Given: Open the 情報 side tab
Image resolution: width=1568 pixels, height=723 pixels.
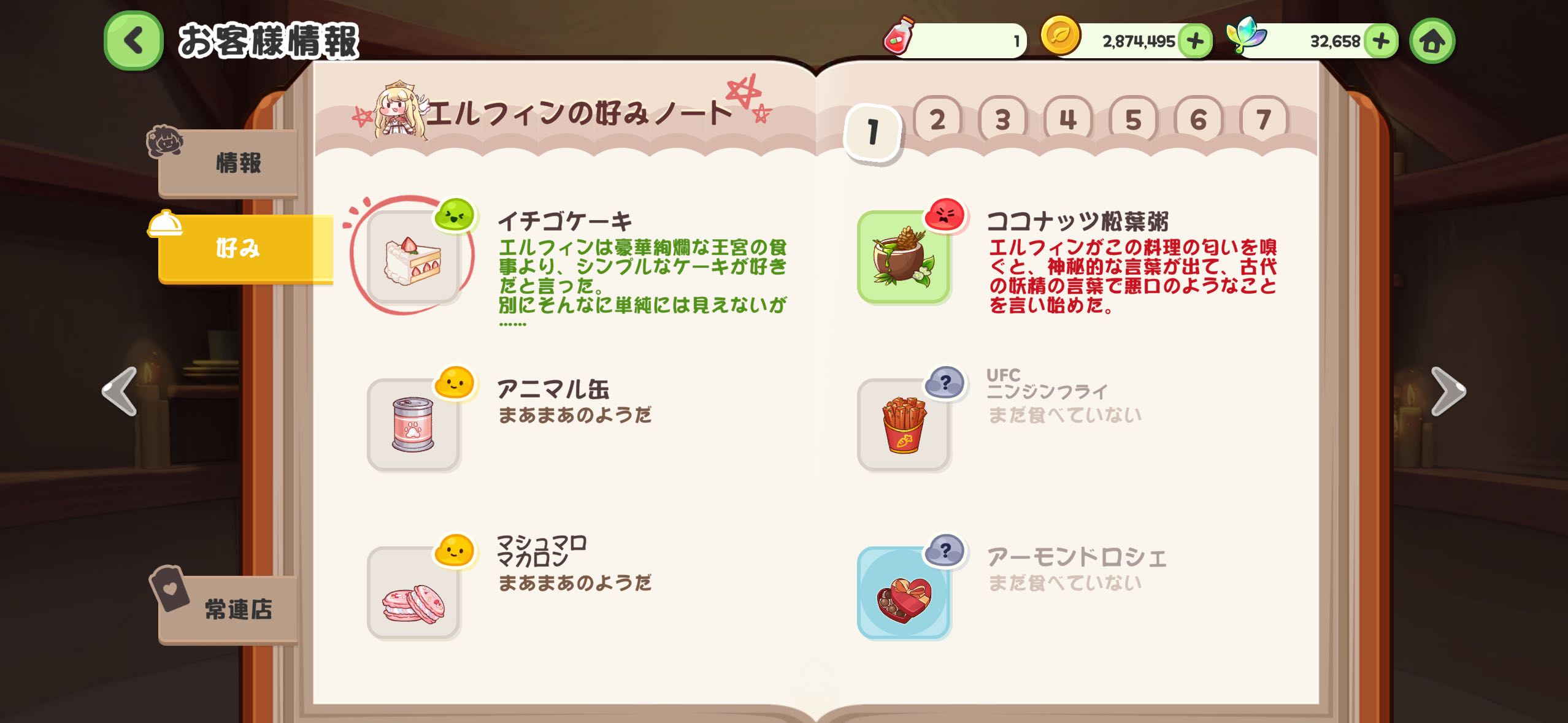Looking at the screenshot, I should pos(236,163).
